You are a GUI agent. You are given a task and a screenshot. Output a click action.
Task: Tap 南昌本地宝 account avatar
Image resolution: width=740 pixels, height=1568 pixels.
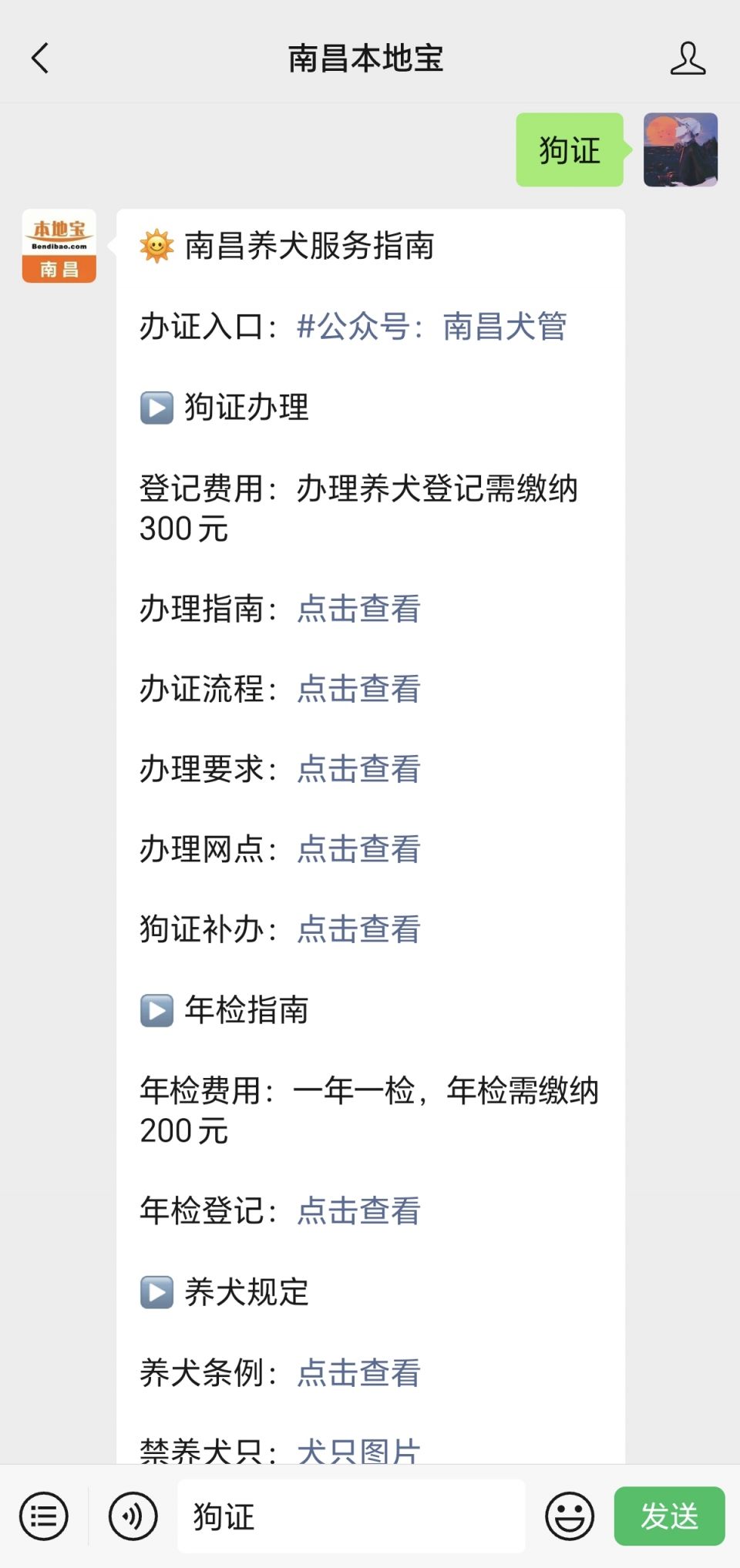pos(59,246)
